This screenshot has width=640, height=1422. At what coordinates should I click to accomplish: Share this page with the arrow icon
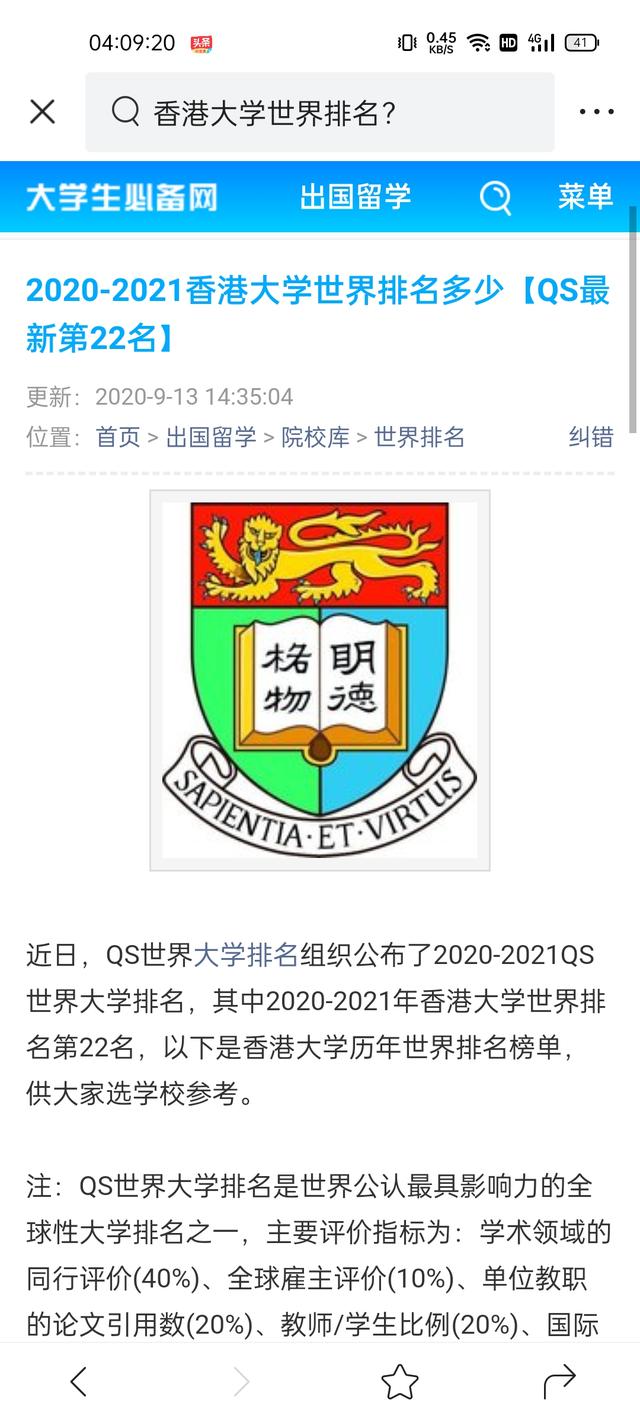pos(559,1382)
